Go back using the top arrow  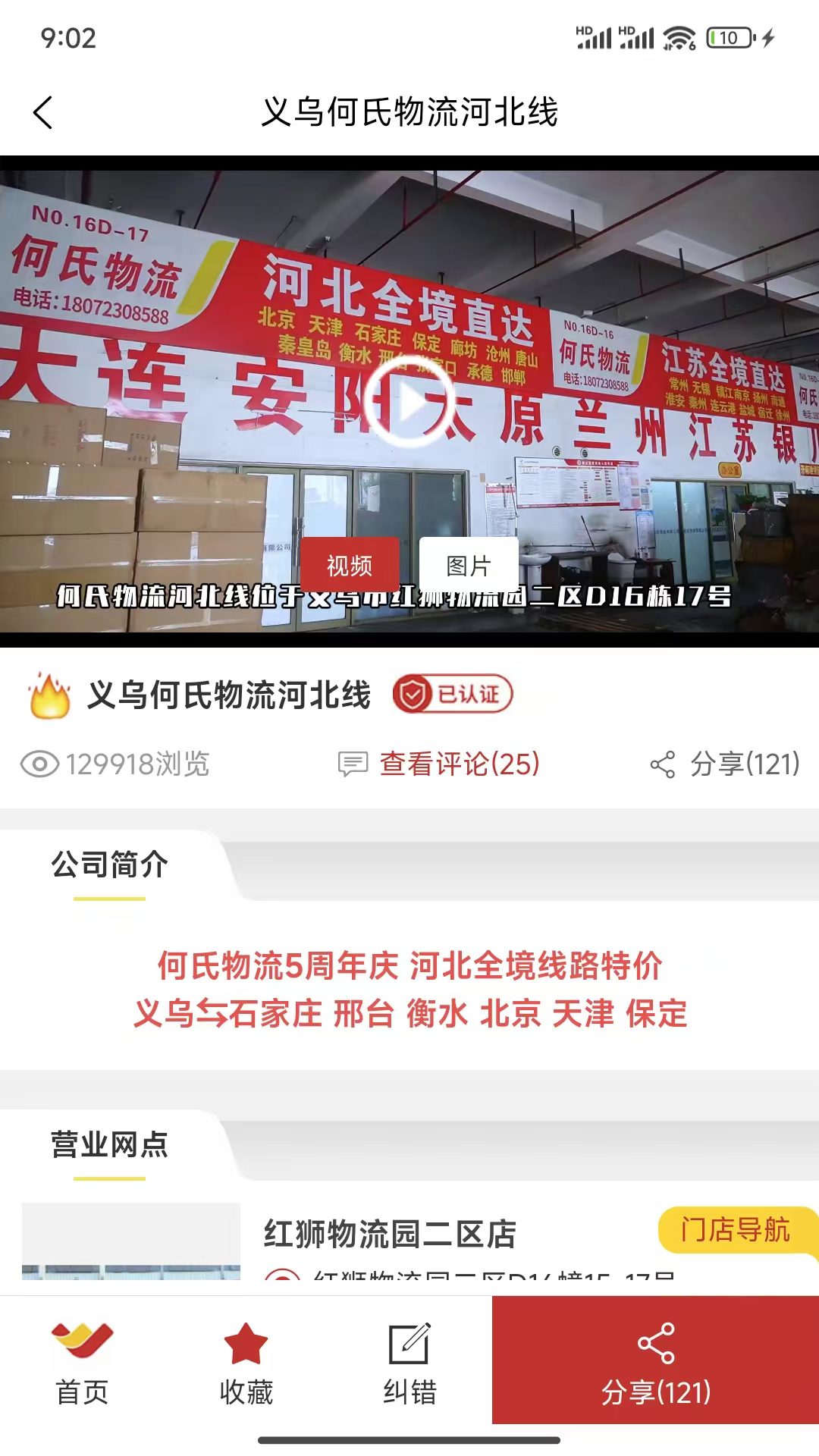click(43, 113)
